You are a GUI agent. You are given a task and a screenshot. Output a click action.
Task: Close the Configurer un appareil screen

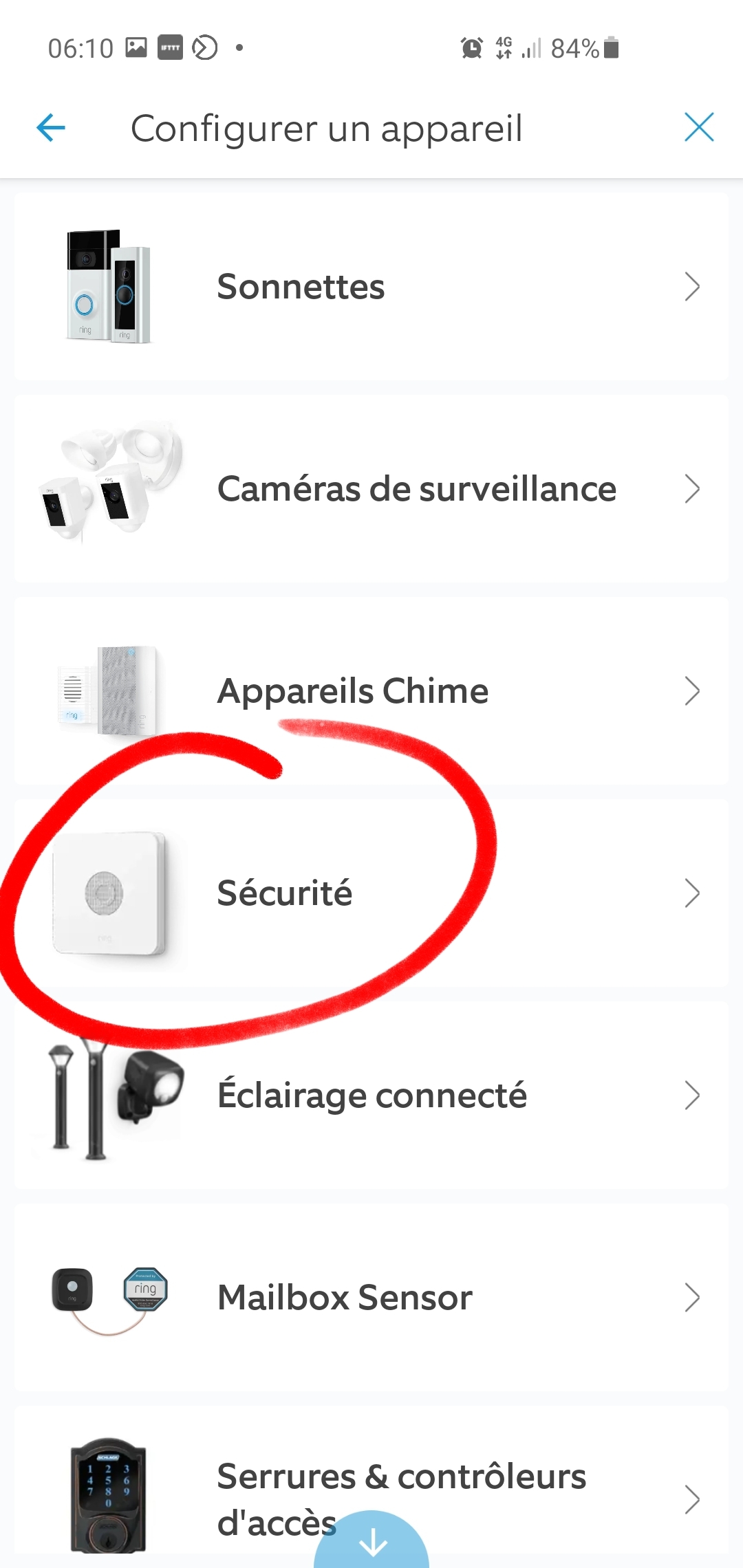tap(699, 127)
